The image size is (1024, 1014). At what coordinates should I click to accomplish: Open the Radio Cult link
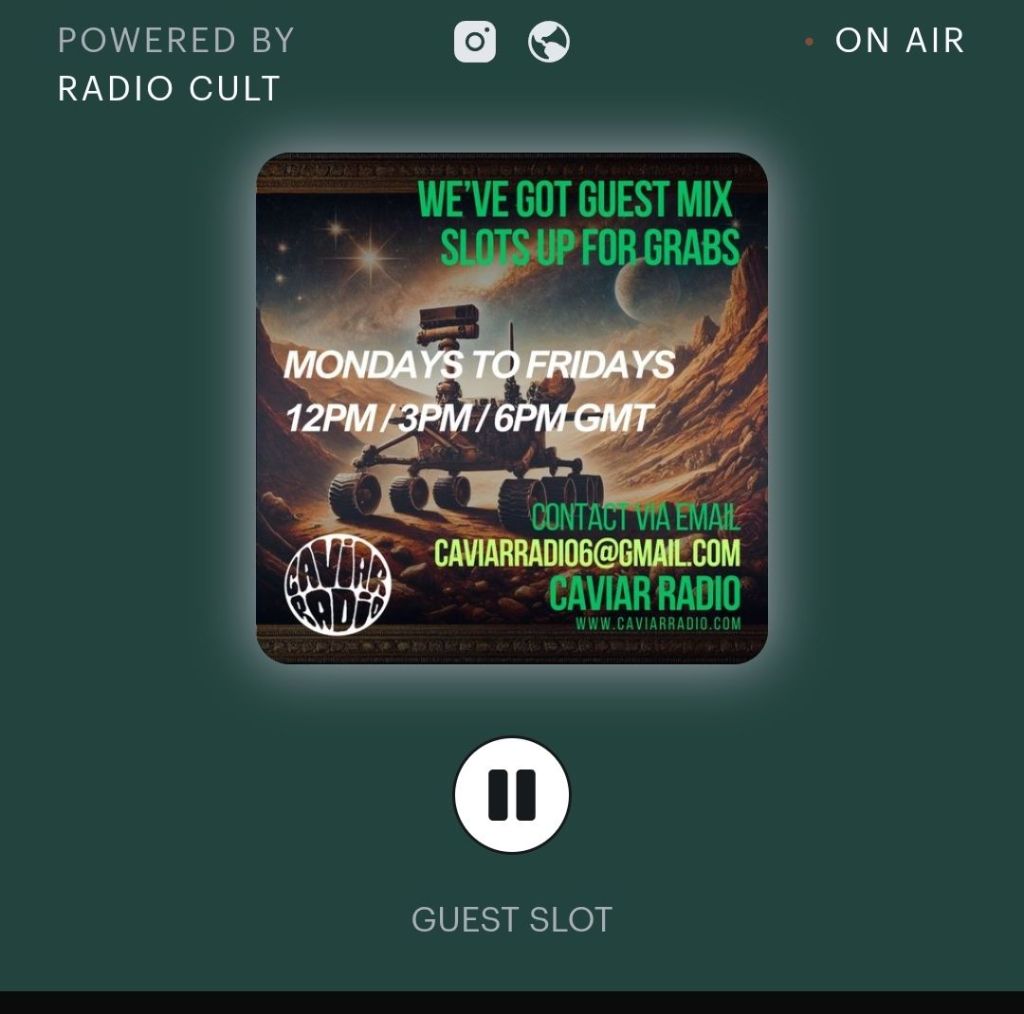[x=169, y=89]
